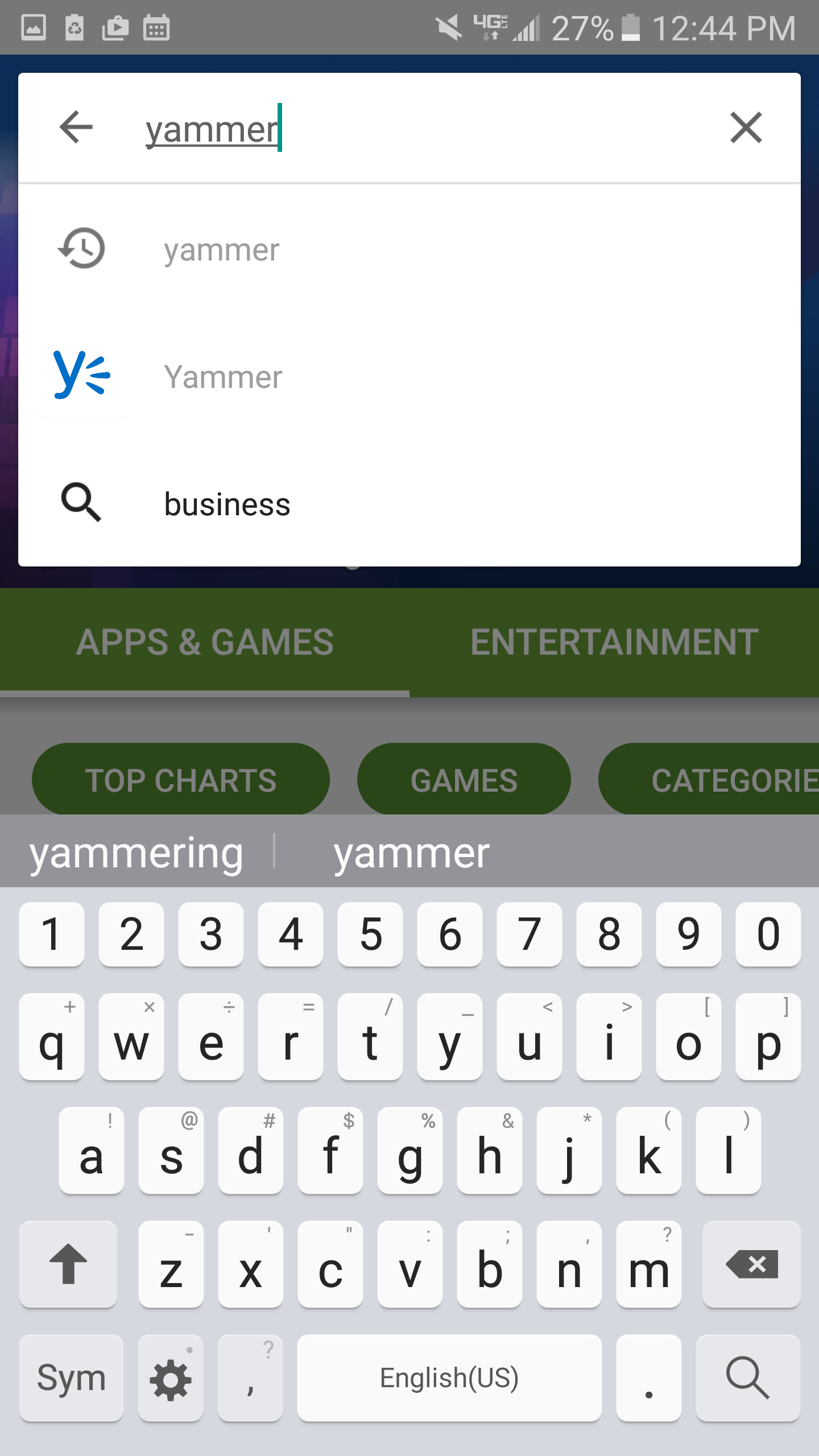The height and width of the screenshot is (1456, 819).
Task: Tap the shift key on the keyboard
Action: pos(68,1264)
